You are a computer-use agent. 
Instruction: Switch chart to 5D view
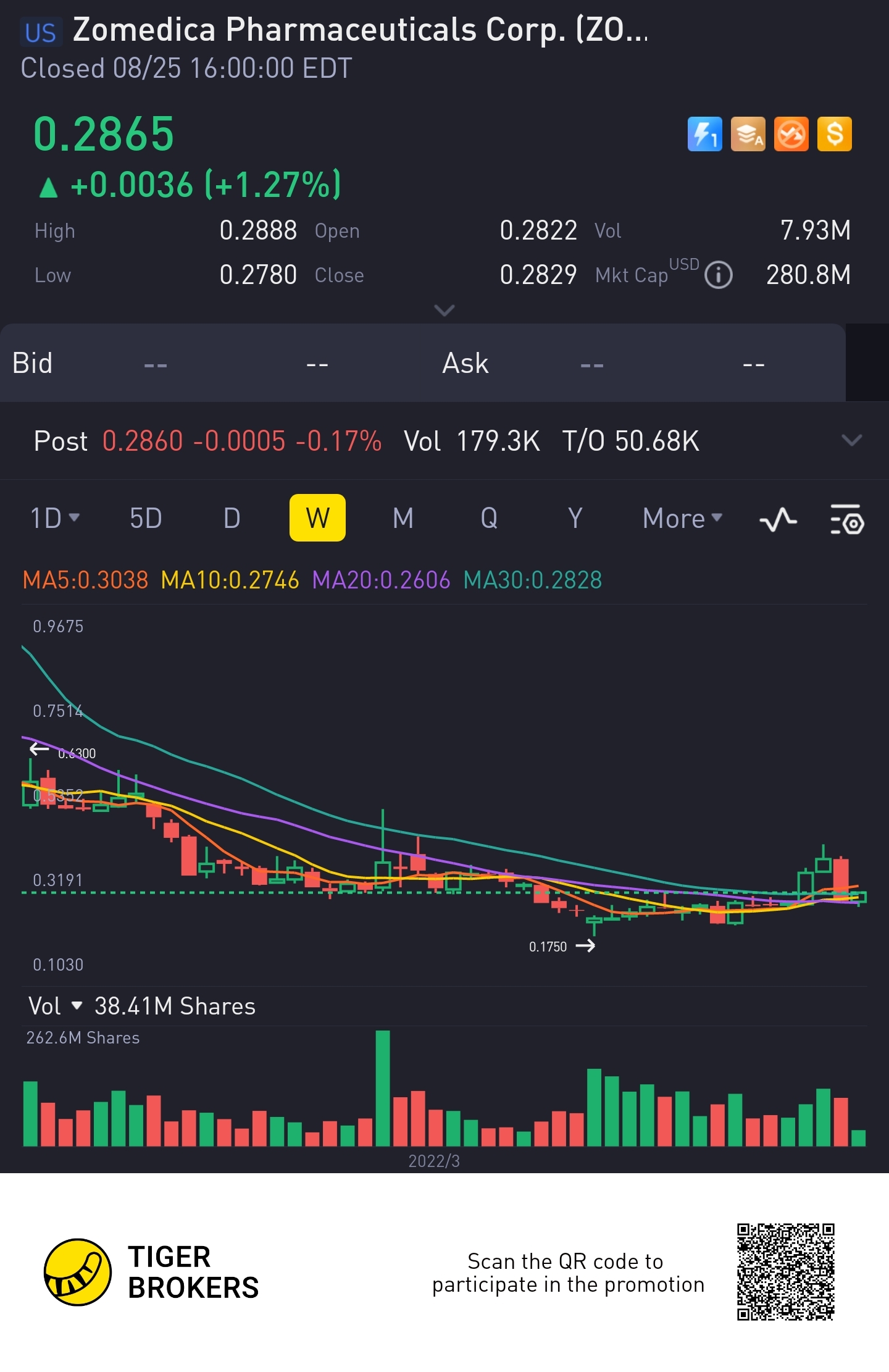coord(146,518)
